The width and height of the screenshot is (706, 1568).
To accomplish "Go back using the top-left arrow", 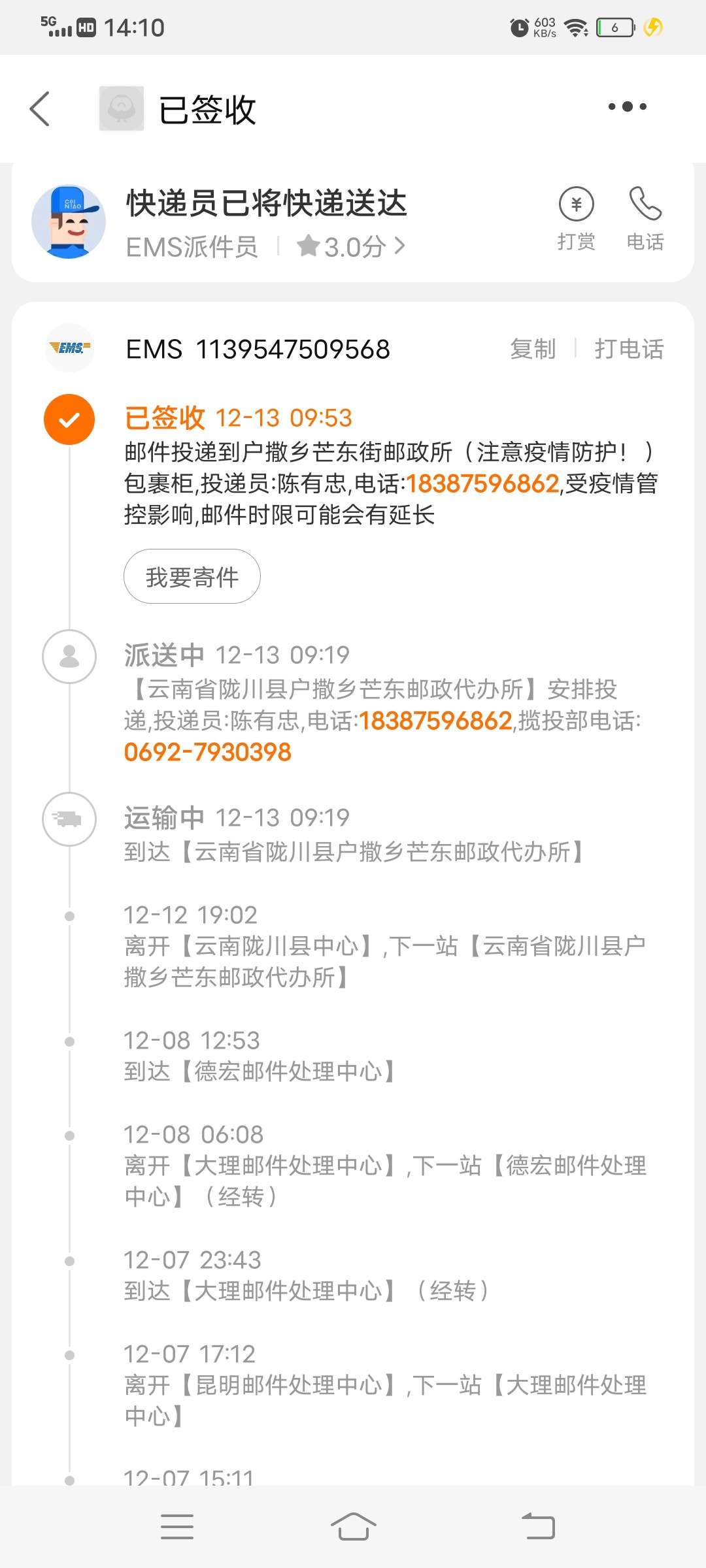I will (40, 108).
